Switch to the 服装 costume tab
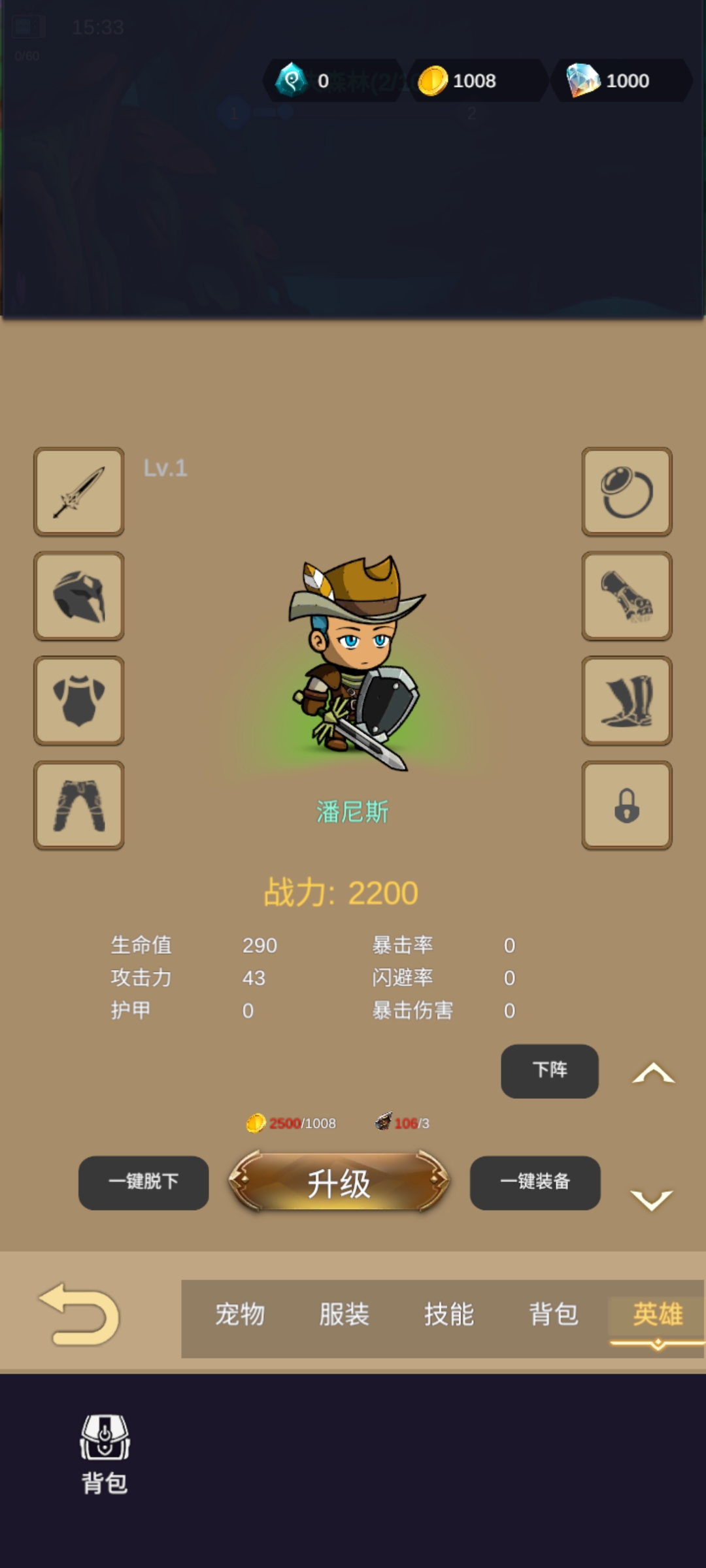Viewport: 706px width, 1568px height. pyautogui.click(x=345, y=1315)
